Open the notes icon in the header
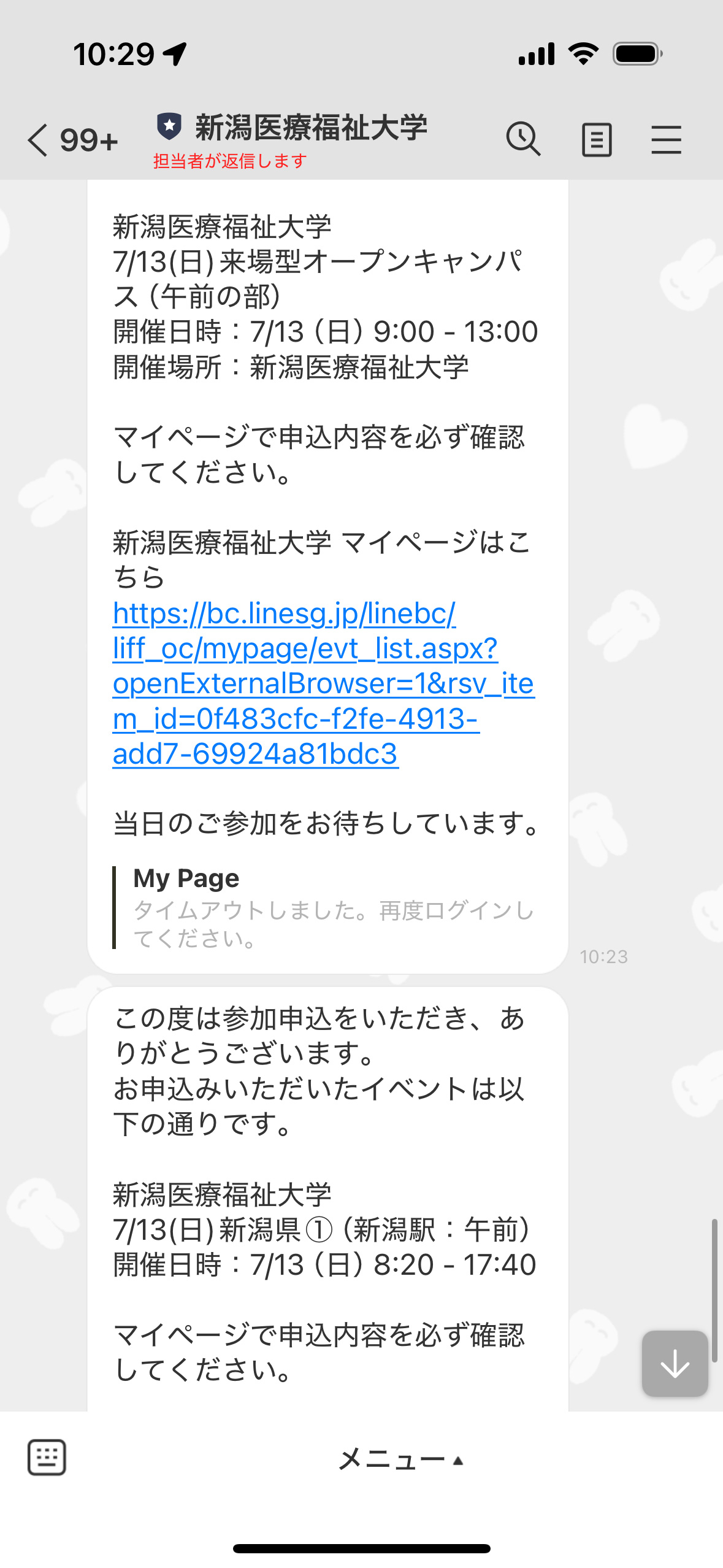This screenshot has height=1568, width=723. coord(596,140)
